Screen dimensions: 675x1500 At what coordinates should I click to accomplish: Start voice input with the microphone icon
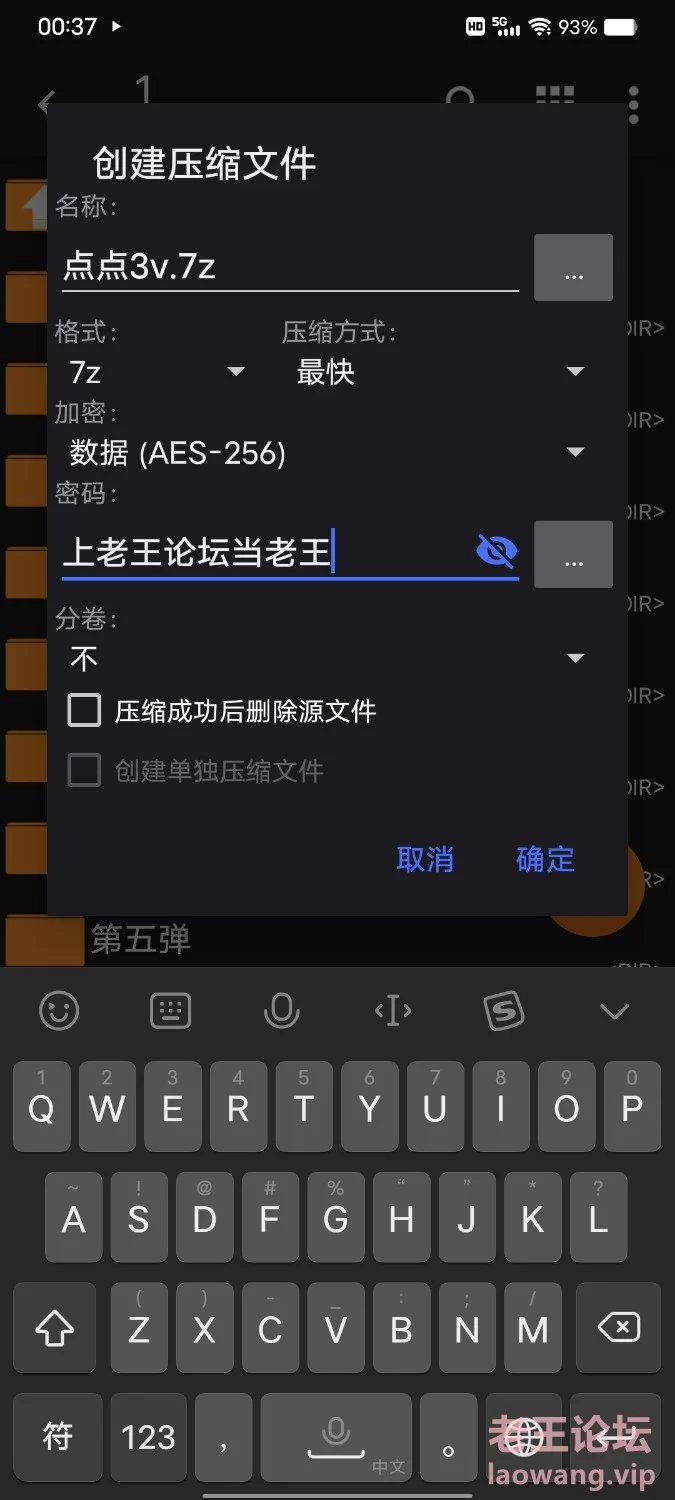tap(281, 1011)
